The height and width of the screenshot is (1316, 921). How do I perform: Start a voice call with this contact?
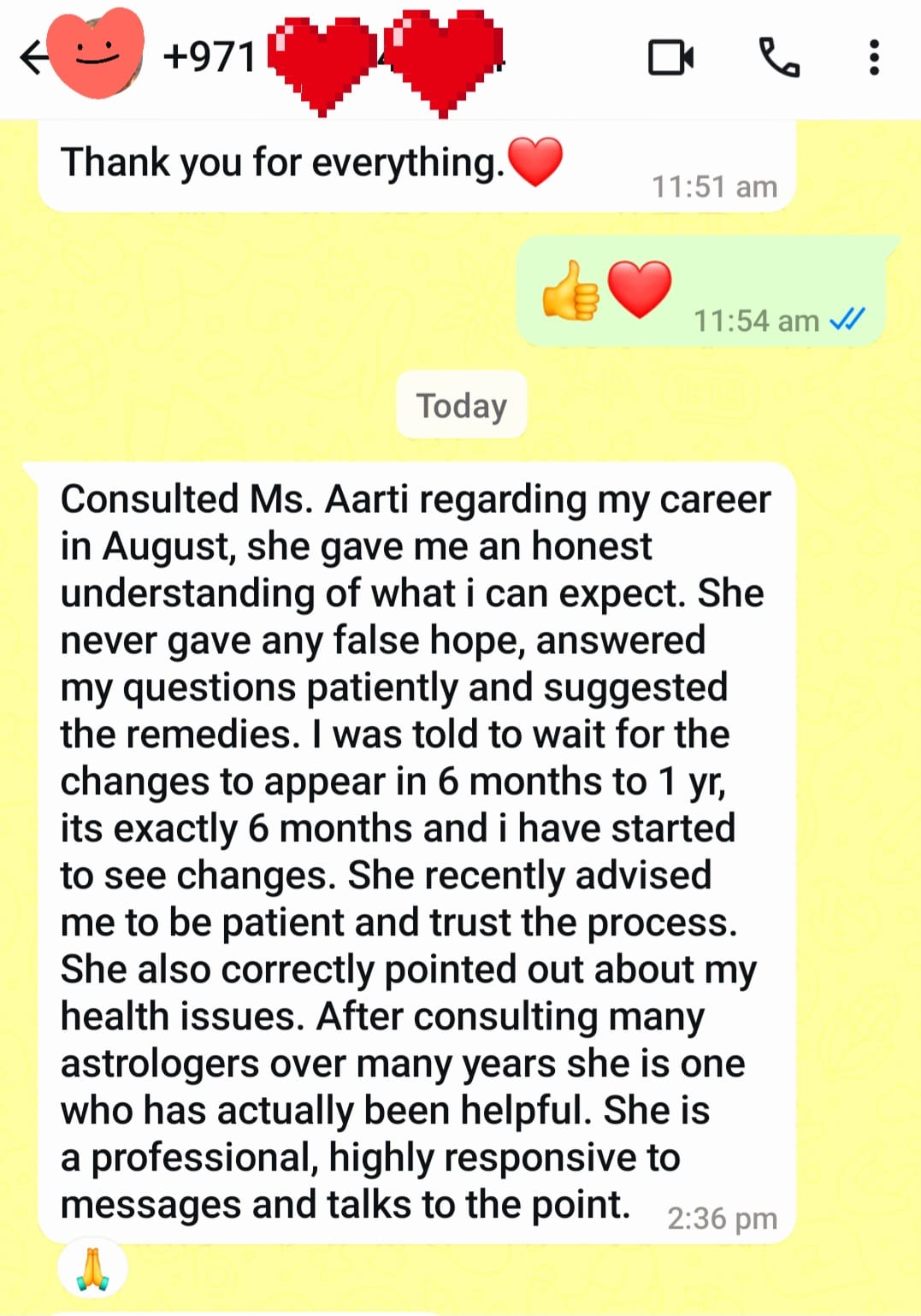point(779,58)
